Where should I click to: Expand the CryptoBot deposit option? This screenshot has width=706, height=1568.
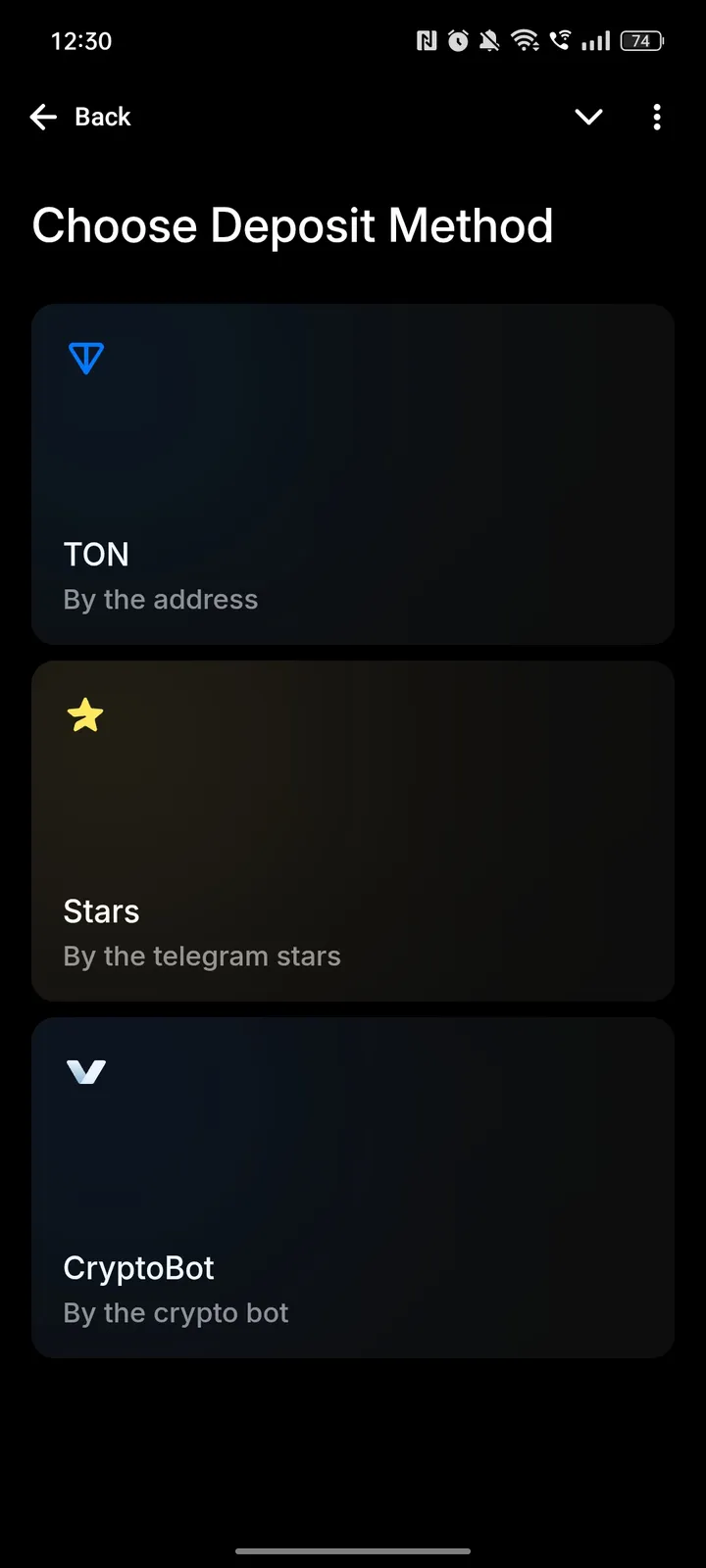pos(353,1189)
